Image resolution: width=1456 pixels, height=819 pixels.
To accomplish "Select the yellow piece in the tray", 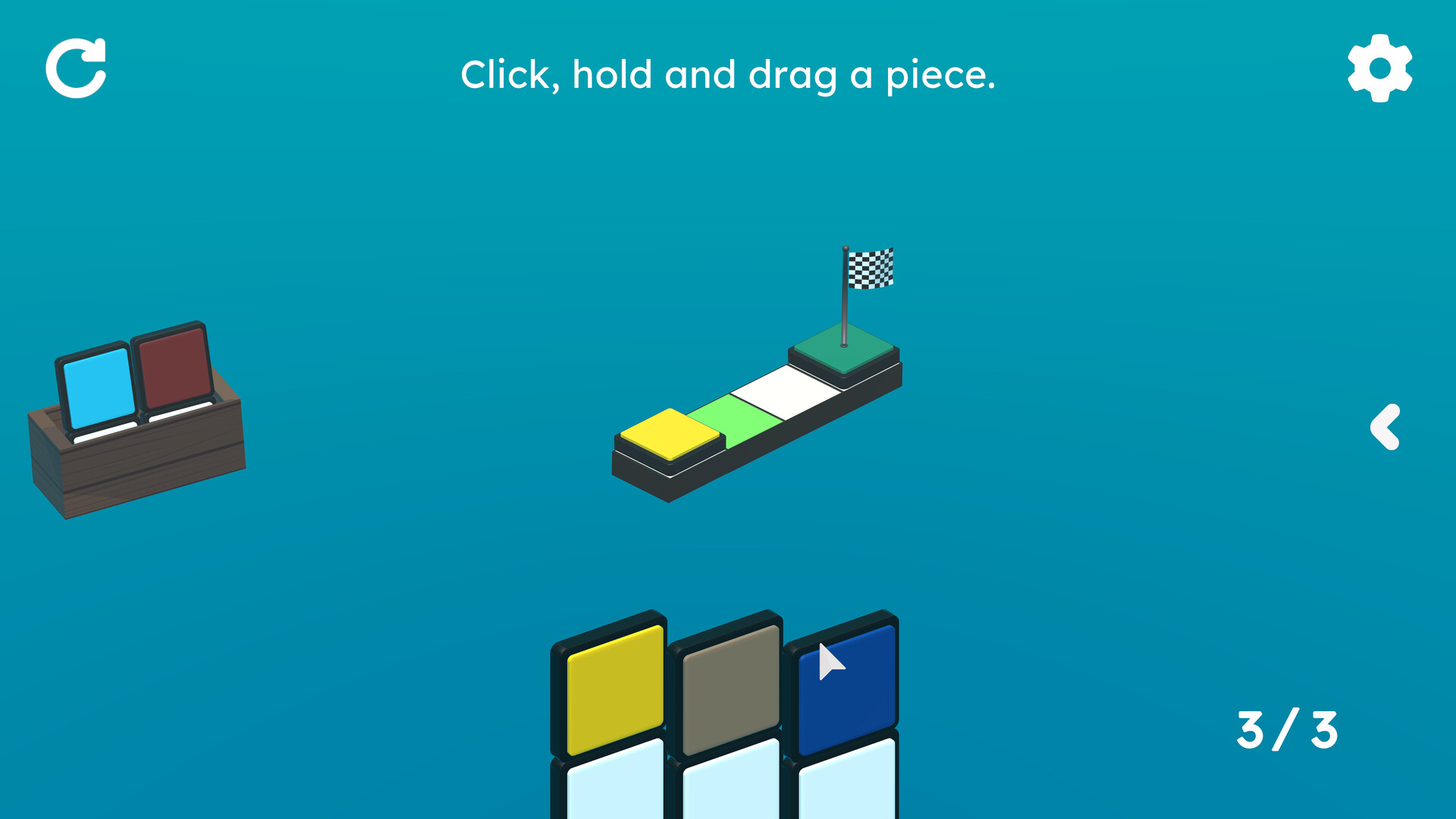I will click(614, 689).
